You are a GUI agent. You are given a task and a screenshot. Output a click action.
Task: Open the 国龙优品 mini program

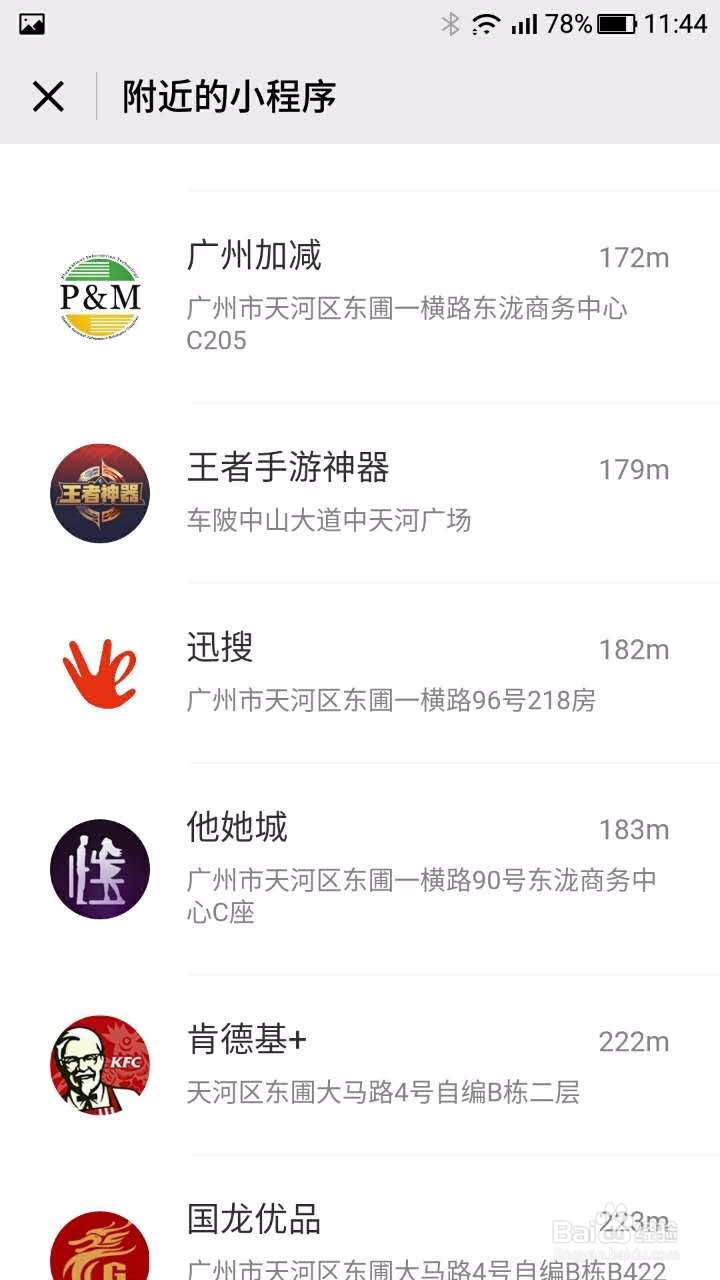[x=360, y=1218]
